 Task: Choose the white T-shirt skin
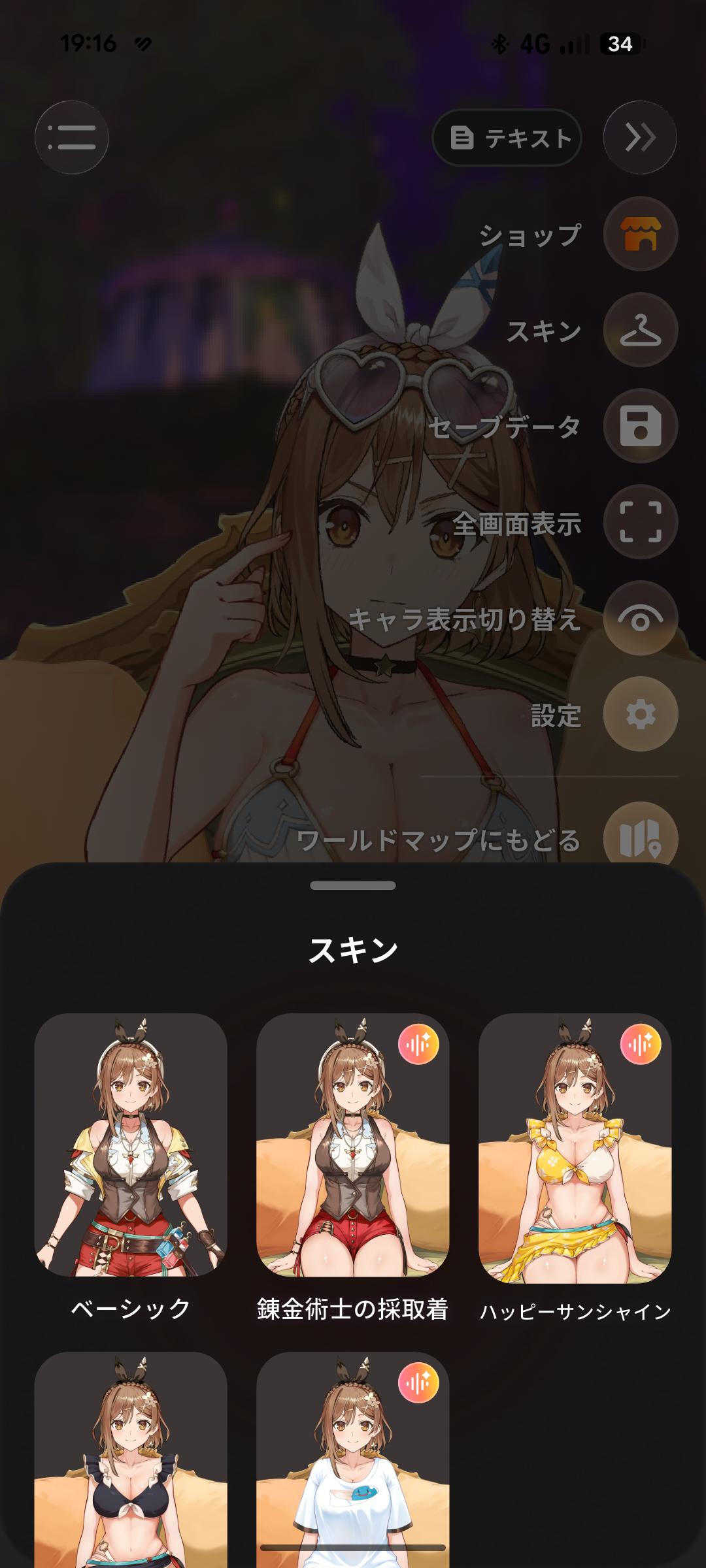coord(353,1460)
